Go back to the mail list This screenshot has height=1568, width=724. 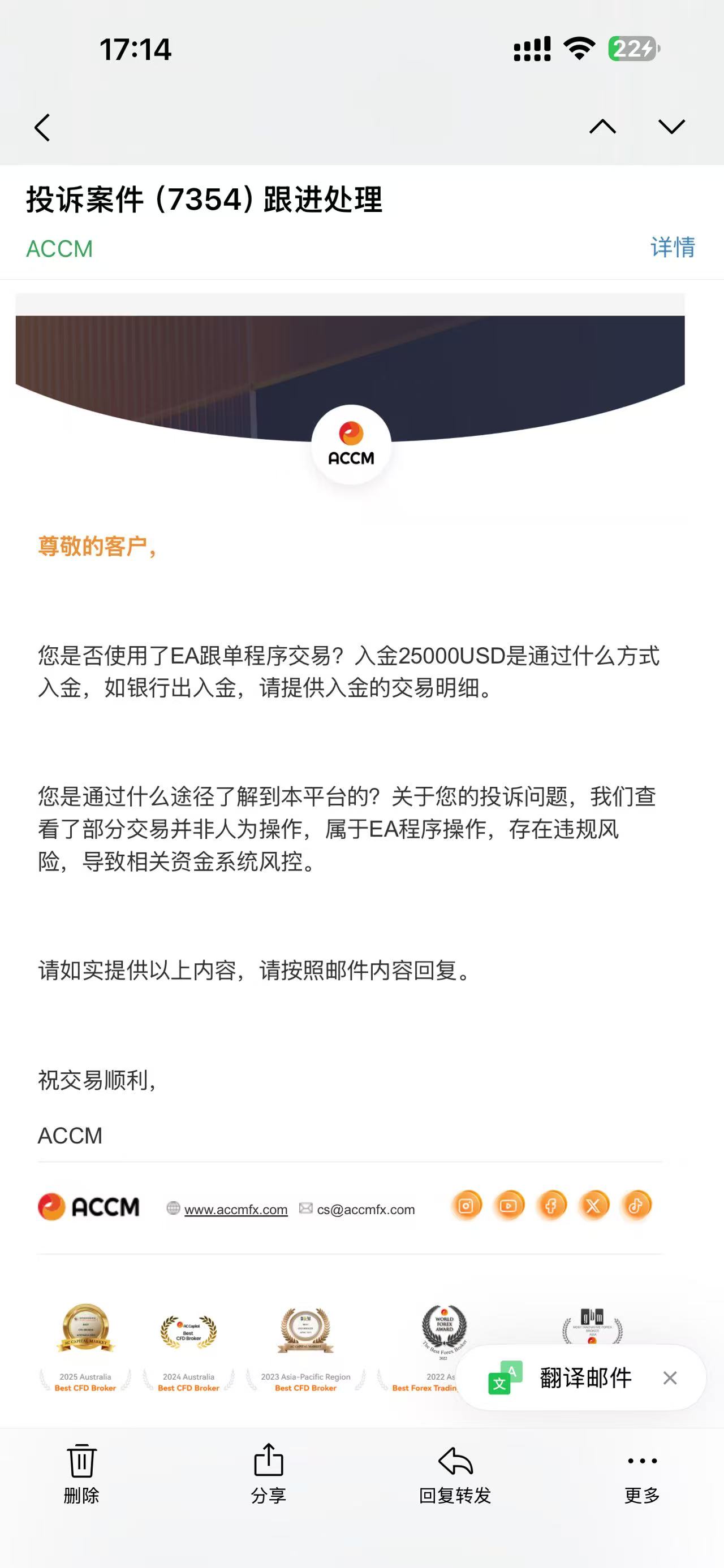pyautogui.click(x=42, y=128)
